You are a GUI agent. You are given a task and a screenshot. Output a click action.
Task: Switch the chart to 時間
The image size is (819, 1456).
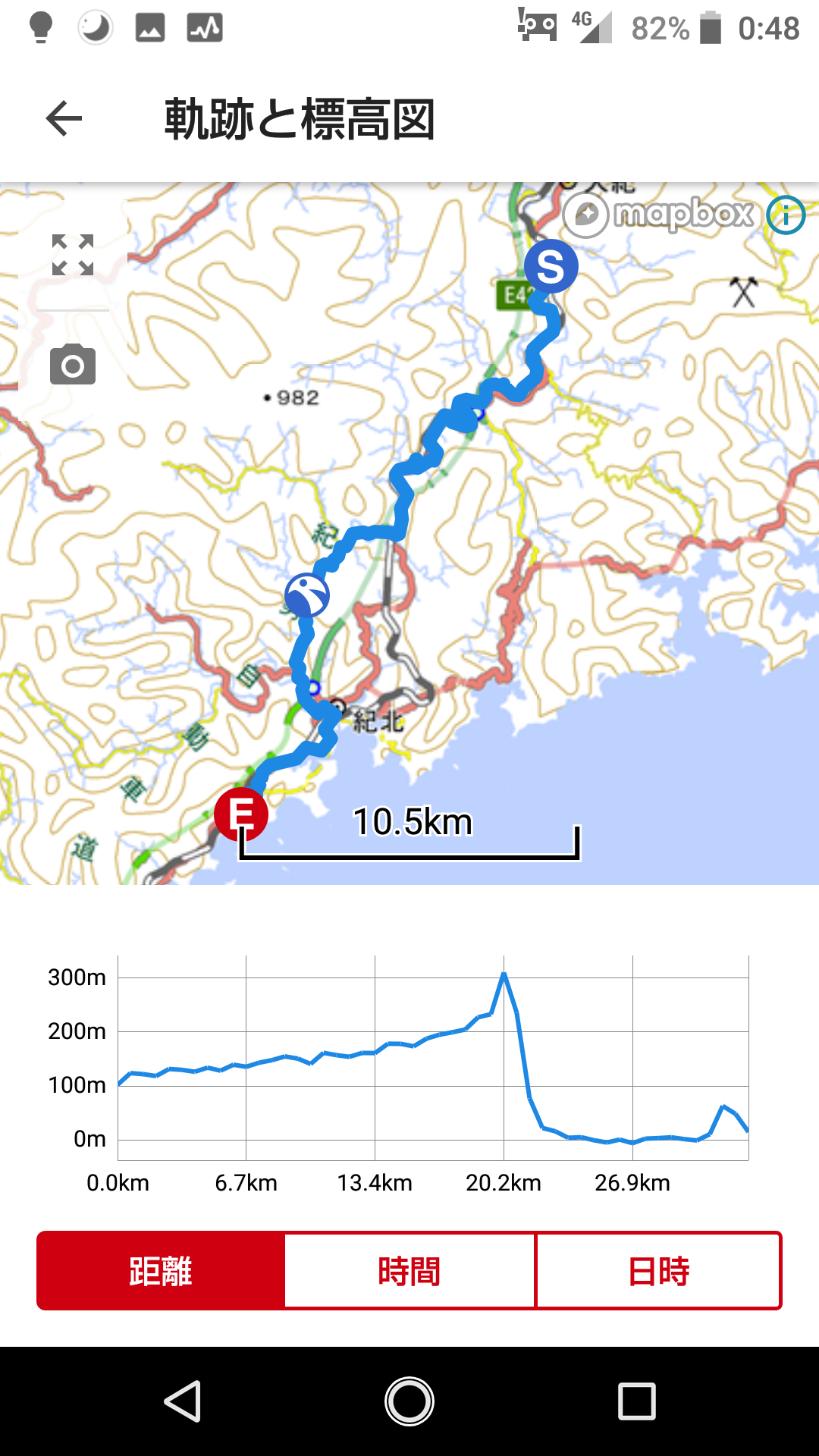tap(409, 1271)
